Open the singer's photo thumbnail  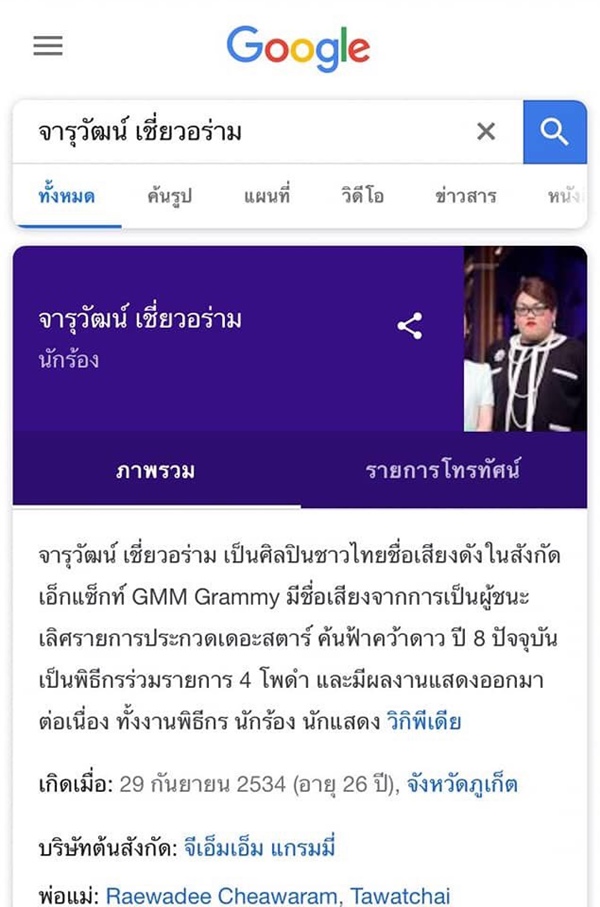point(524,339)
